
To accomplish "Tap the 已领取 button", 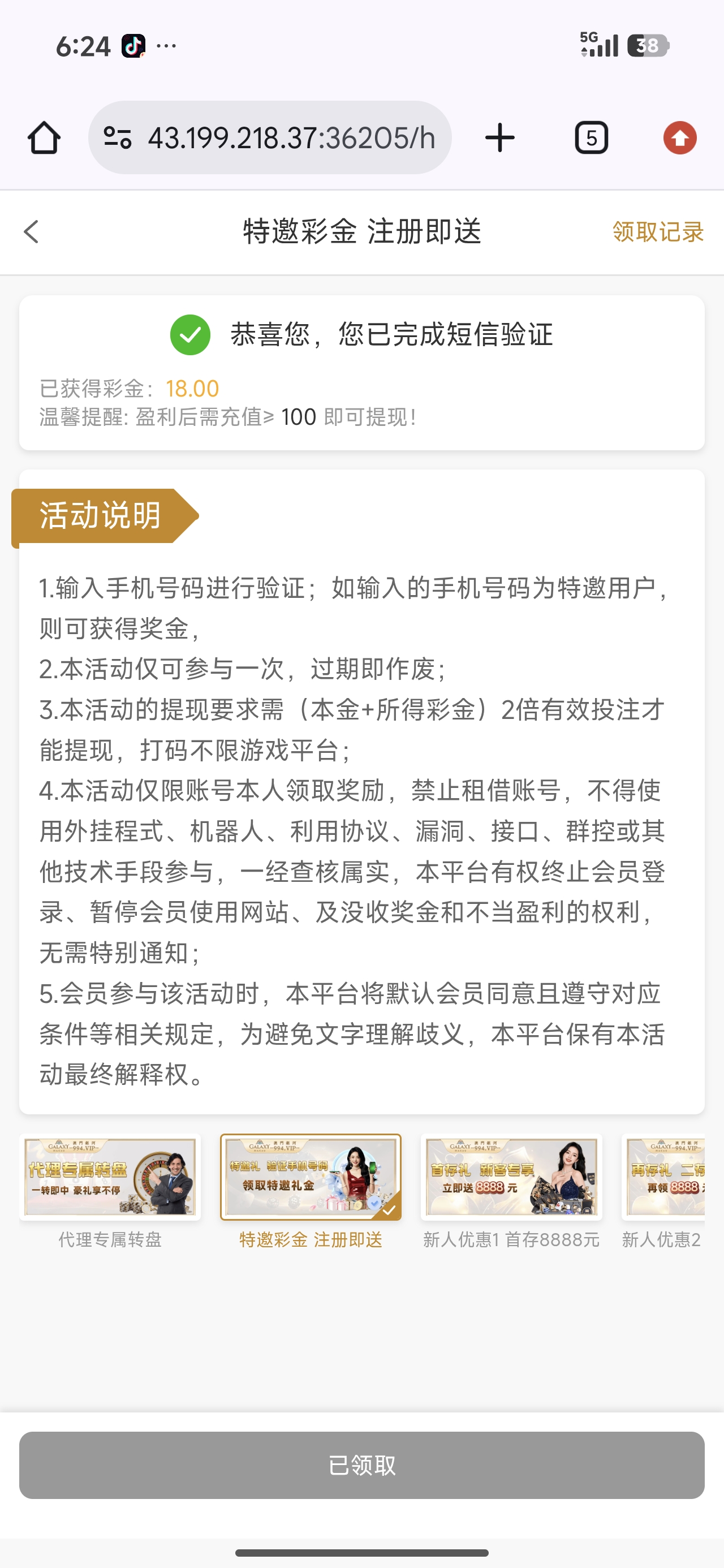I will 361,1465.
